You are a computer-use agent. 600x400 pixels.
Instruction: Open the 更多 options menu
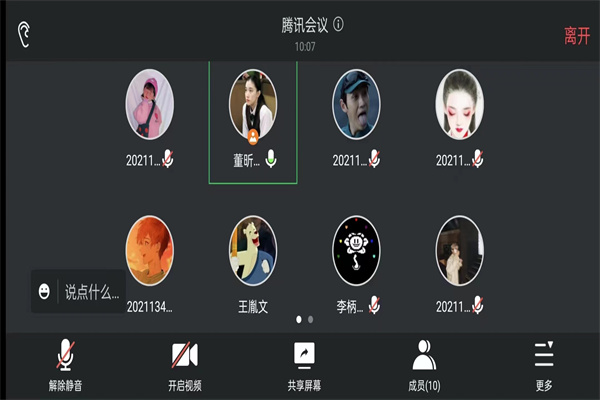544,365
